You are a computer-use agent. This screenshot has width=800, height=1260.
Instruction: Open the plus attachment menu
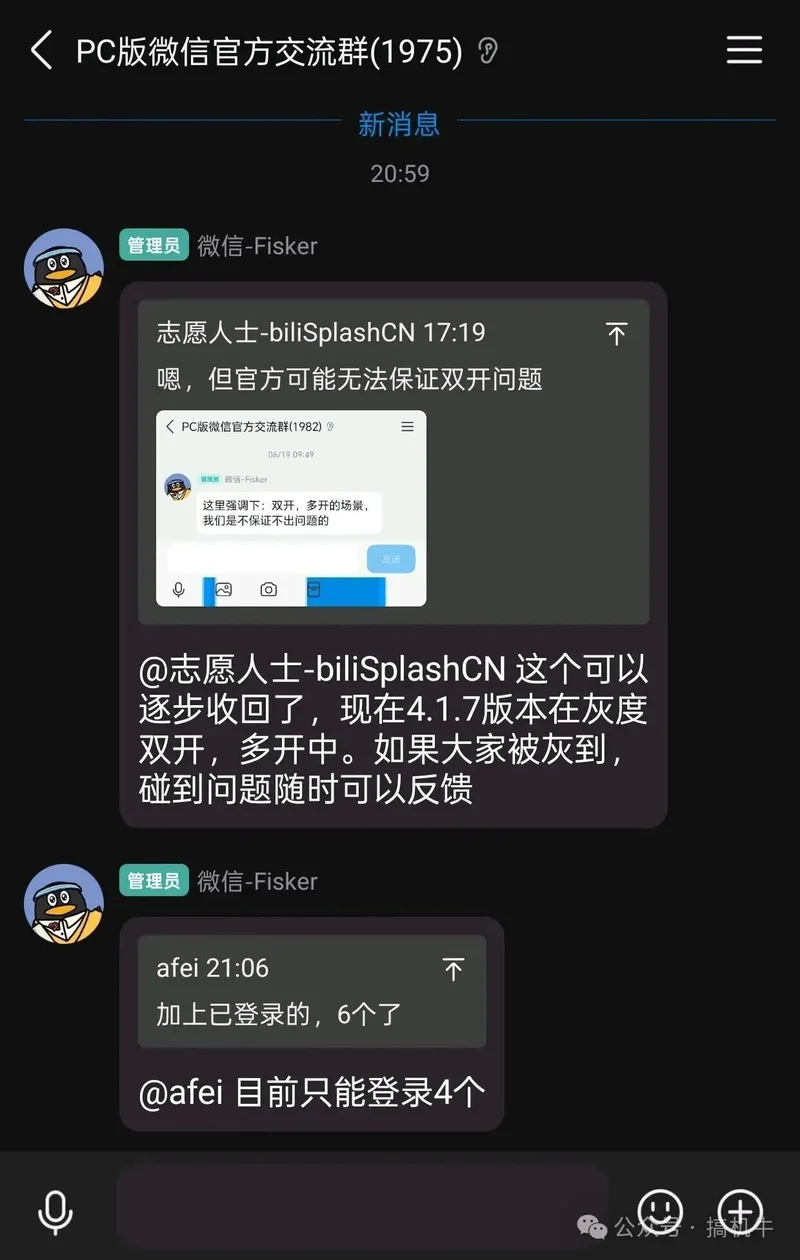pyautogui.click(x=740, y=1211)
